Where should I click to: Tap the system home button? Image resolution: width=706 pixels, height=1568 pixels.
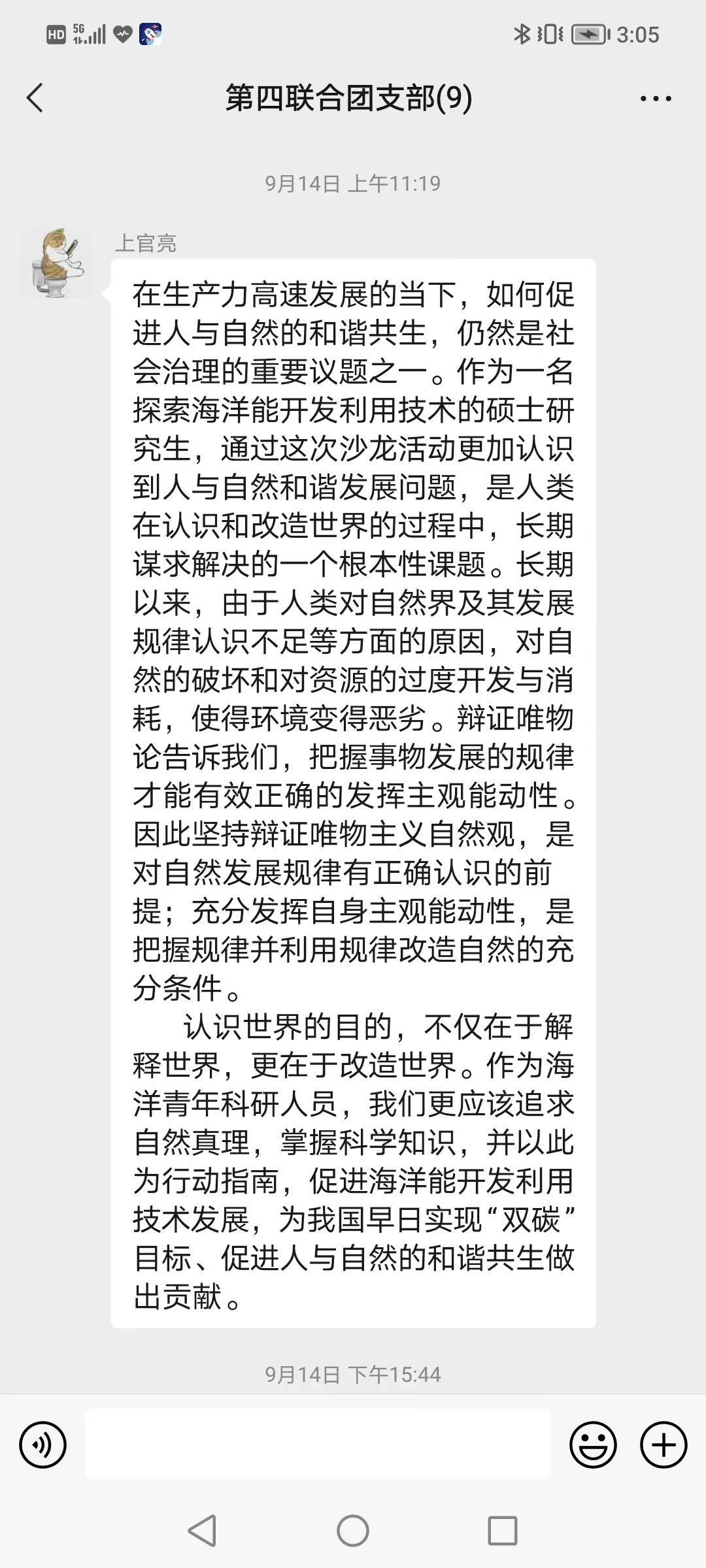(353, 1531)
